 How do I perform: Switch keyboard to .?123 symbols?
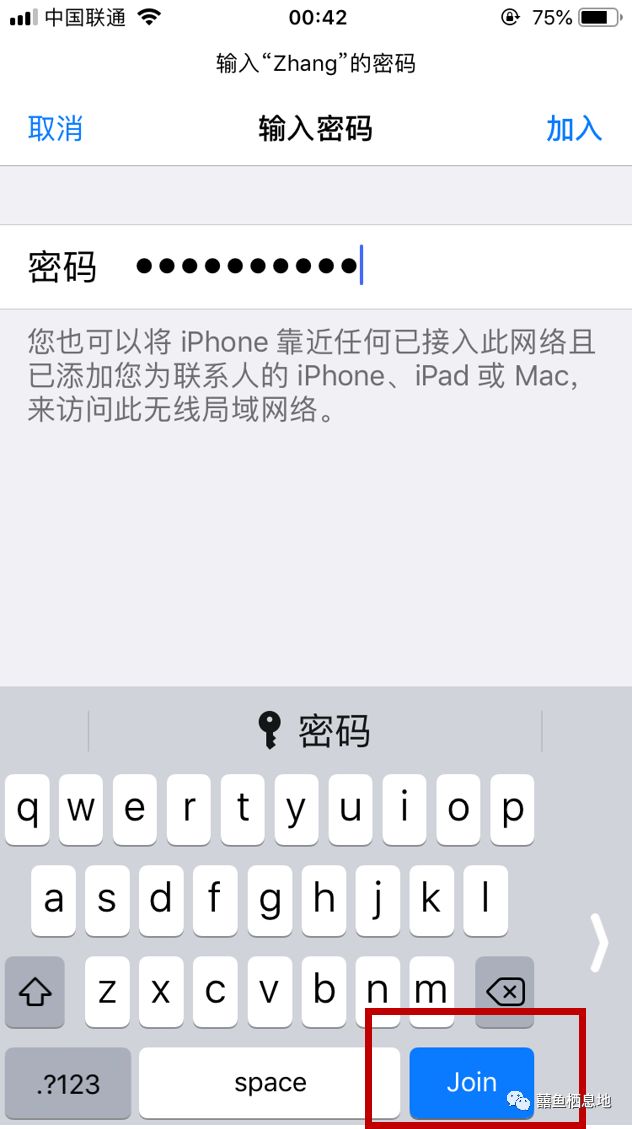[x=67, y=1082]
